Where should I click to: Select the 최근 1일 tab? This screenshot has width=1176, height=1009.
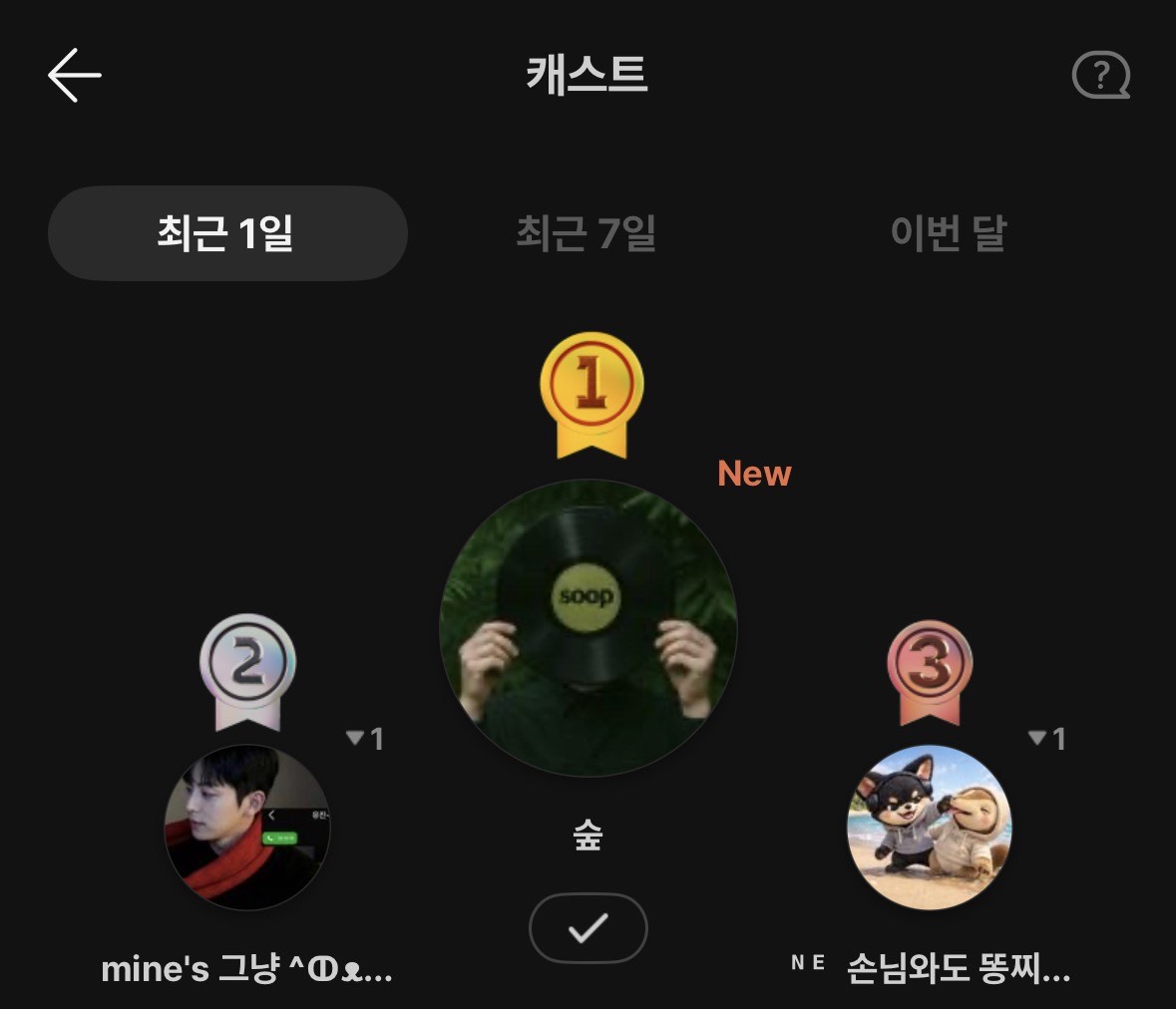[x=227, y=233]
